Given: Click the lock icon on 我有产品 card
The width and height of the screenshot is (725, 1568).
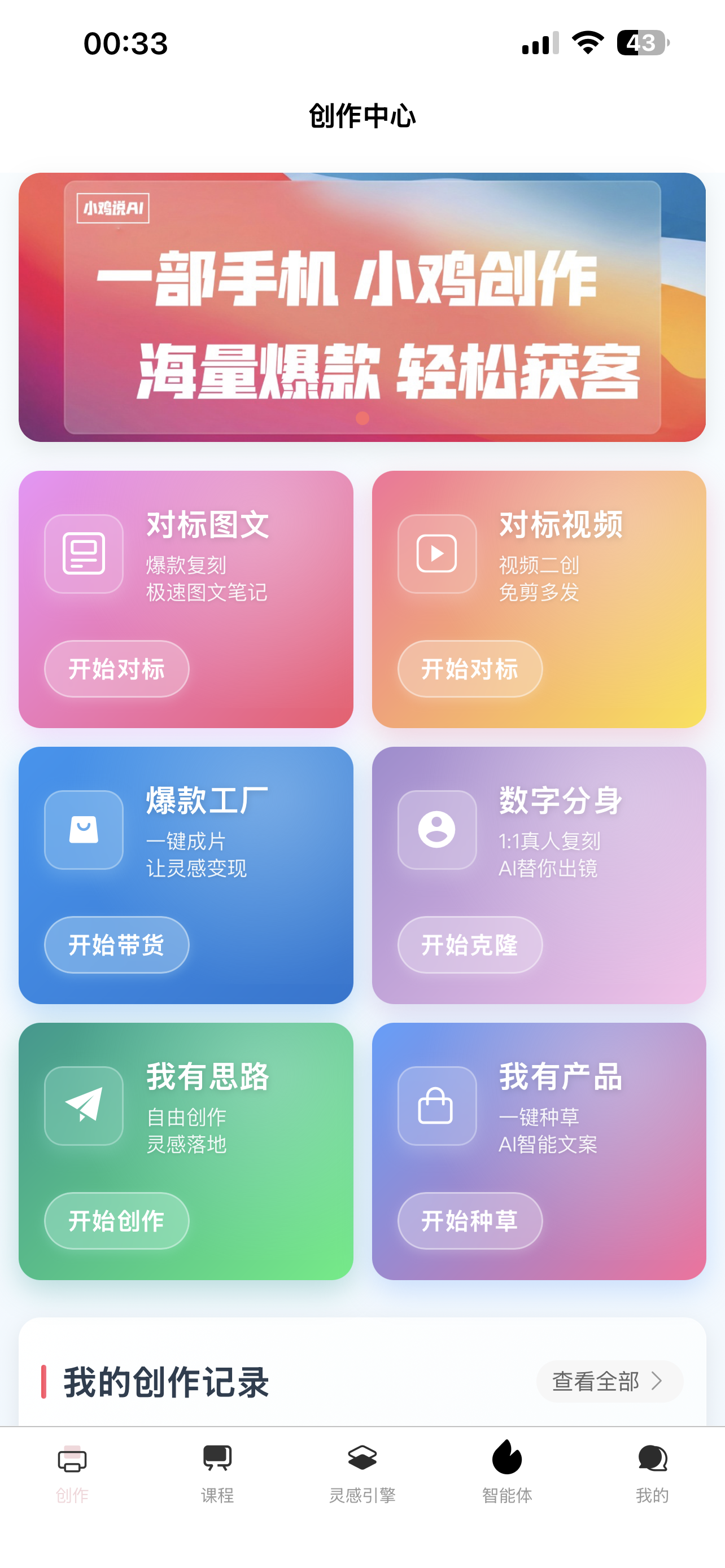Looking at the screenshot, I should [x=436, y=1105].
